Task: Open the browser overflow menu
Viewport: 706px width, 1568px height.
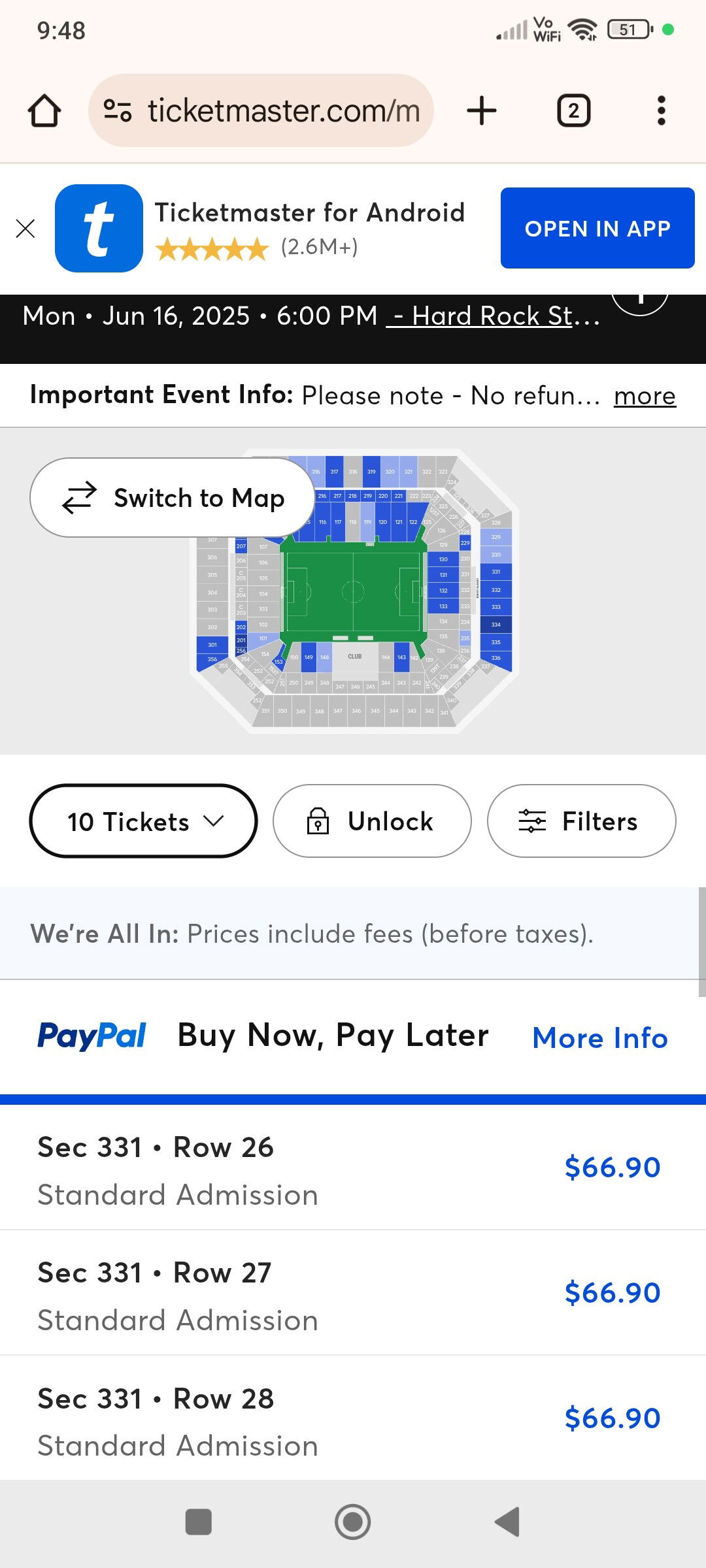Action: coord(661,110)
